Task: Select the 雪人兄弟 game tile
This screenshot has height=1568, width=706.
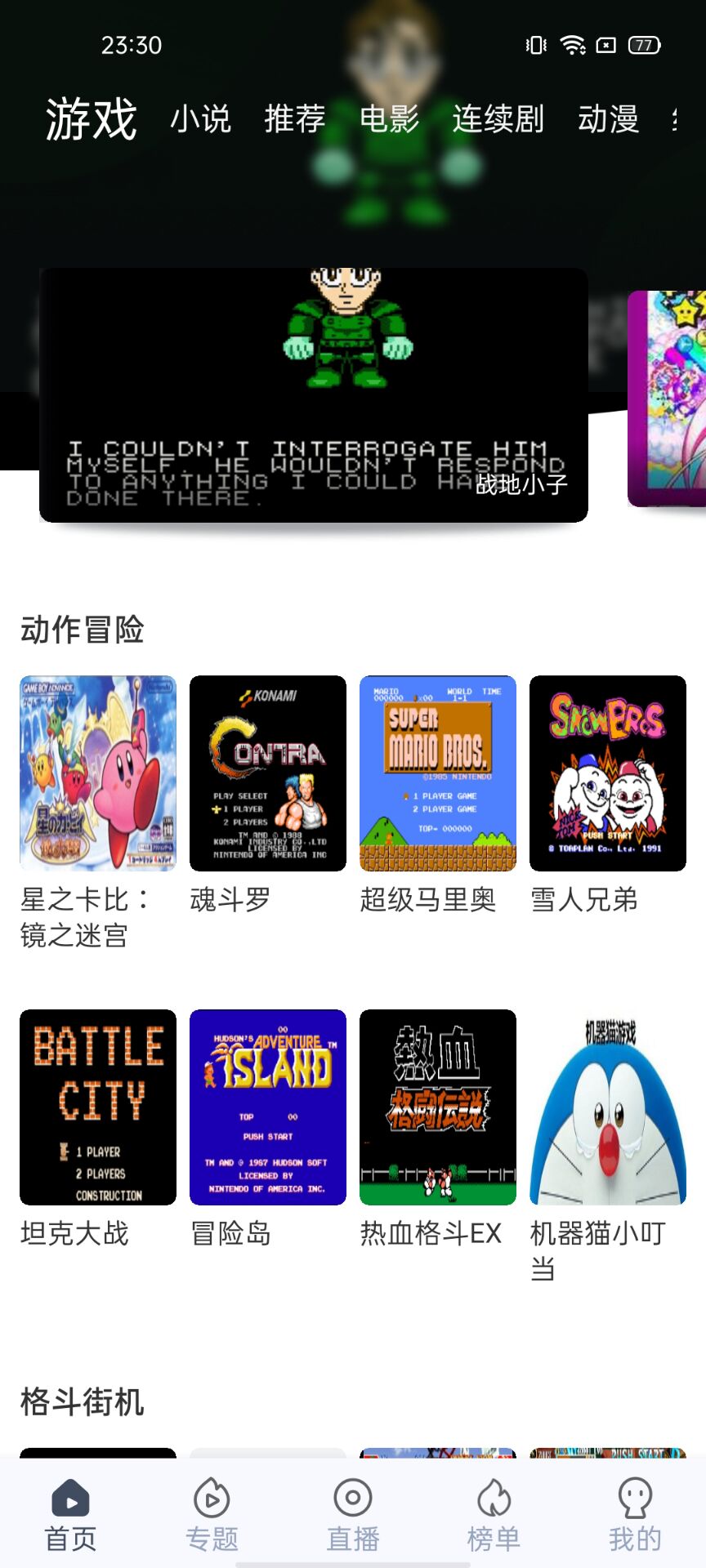Action: tap(608, 773)
